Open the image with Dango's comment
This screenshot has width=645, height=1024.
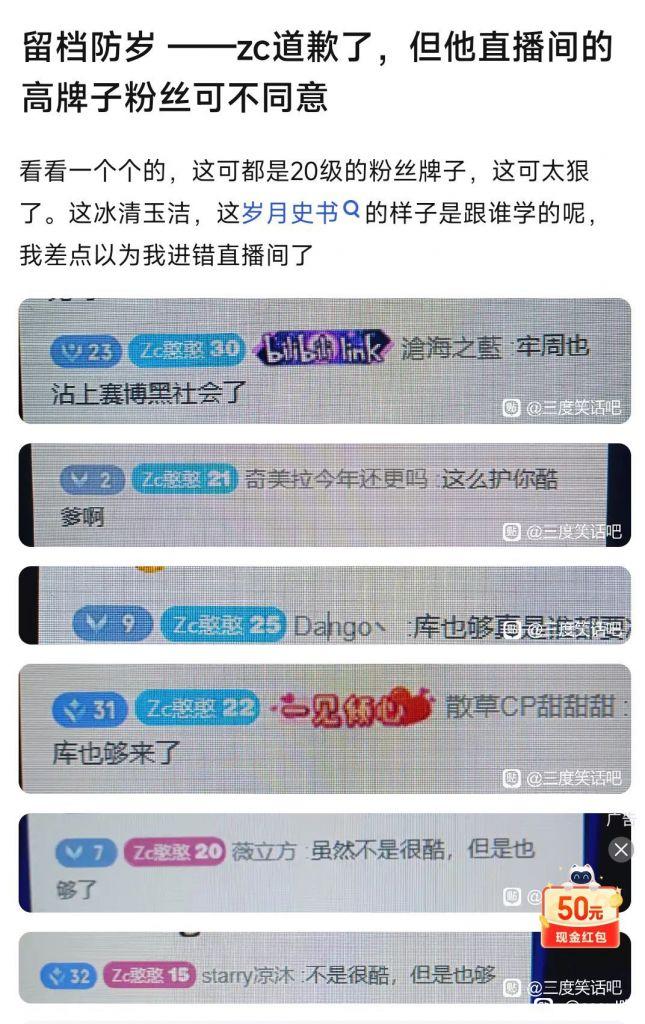point(324,605)
